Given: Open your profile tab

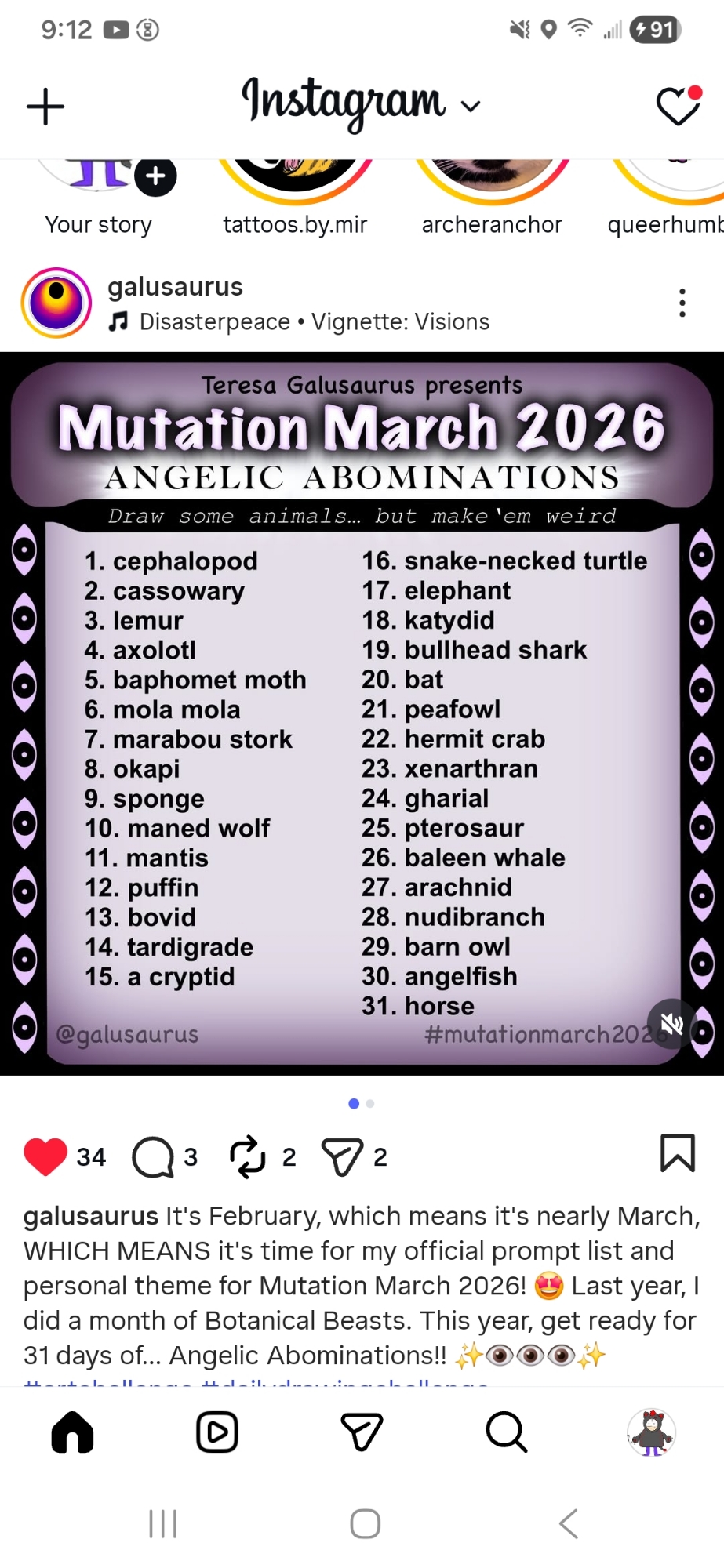Looking at the screenshot, I should pyautogui.click(x=651, y=1432).
